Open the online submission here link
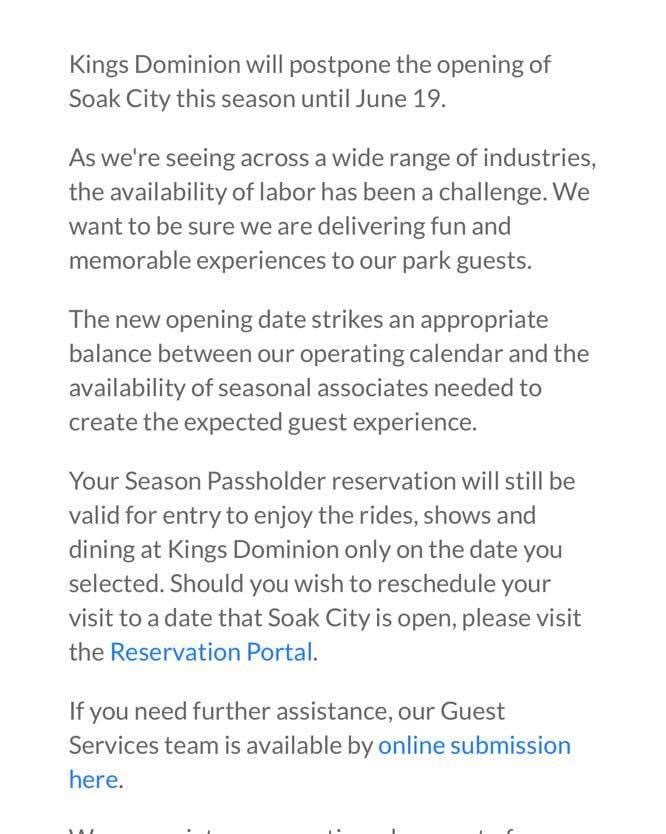 click(x=474, y=746)
